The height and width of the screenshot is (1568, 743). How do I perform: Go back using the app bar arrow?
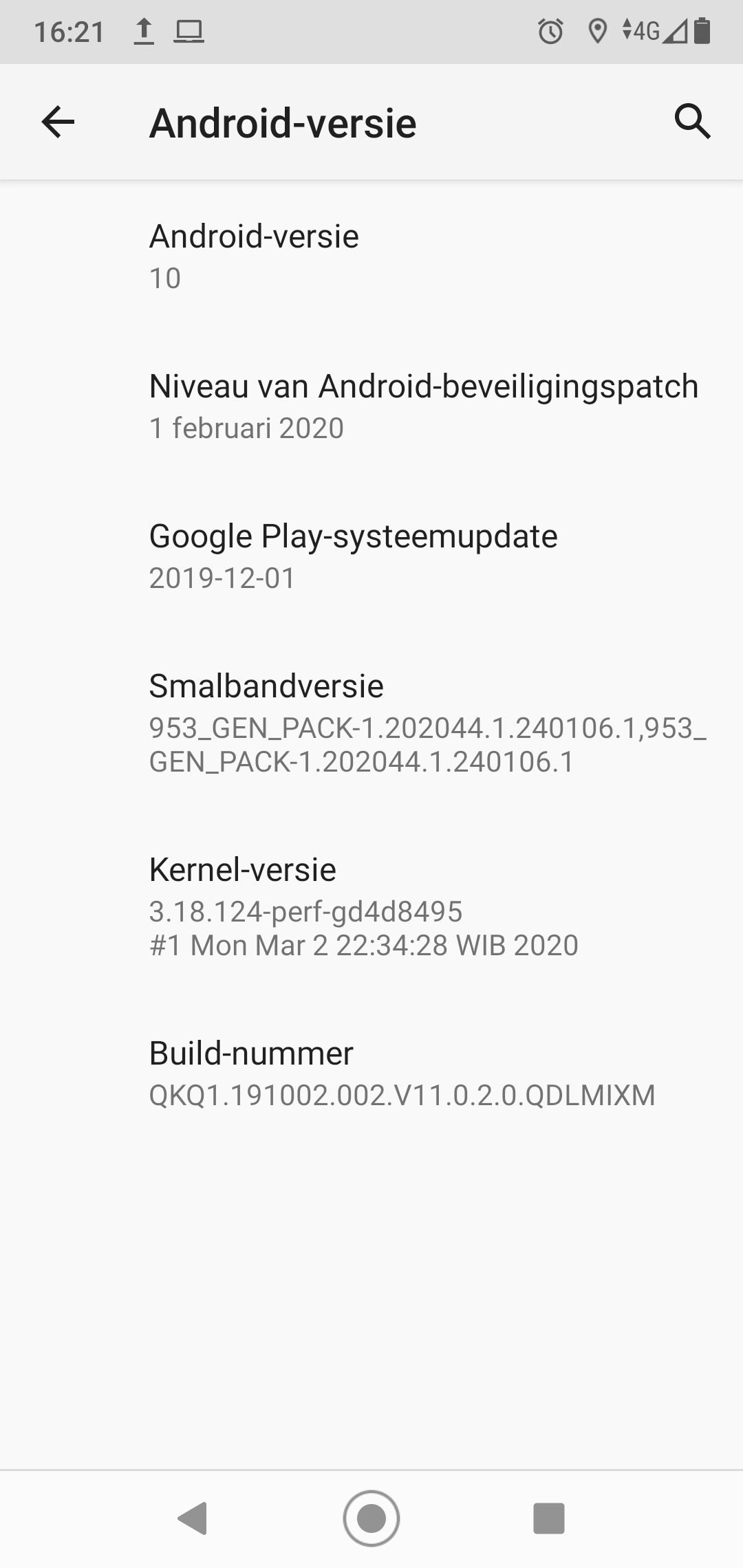tap(58, 122)
